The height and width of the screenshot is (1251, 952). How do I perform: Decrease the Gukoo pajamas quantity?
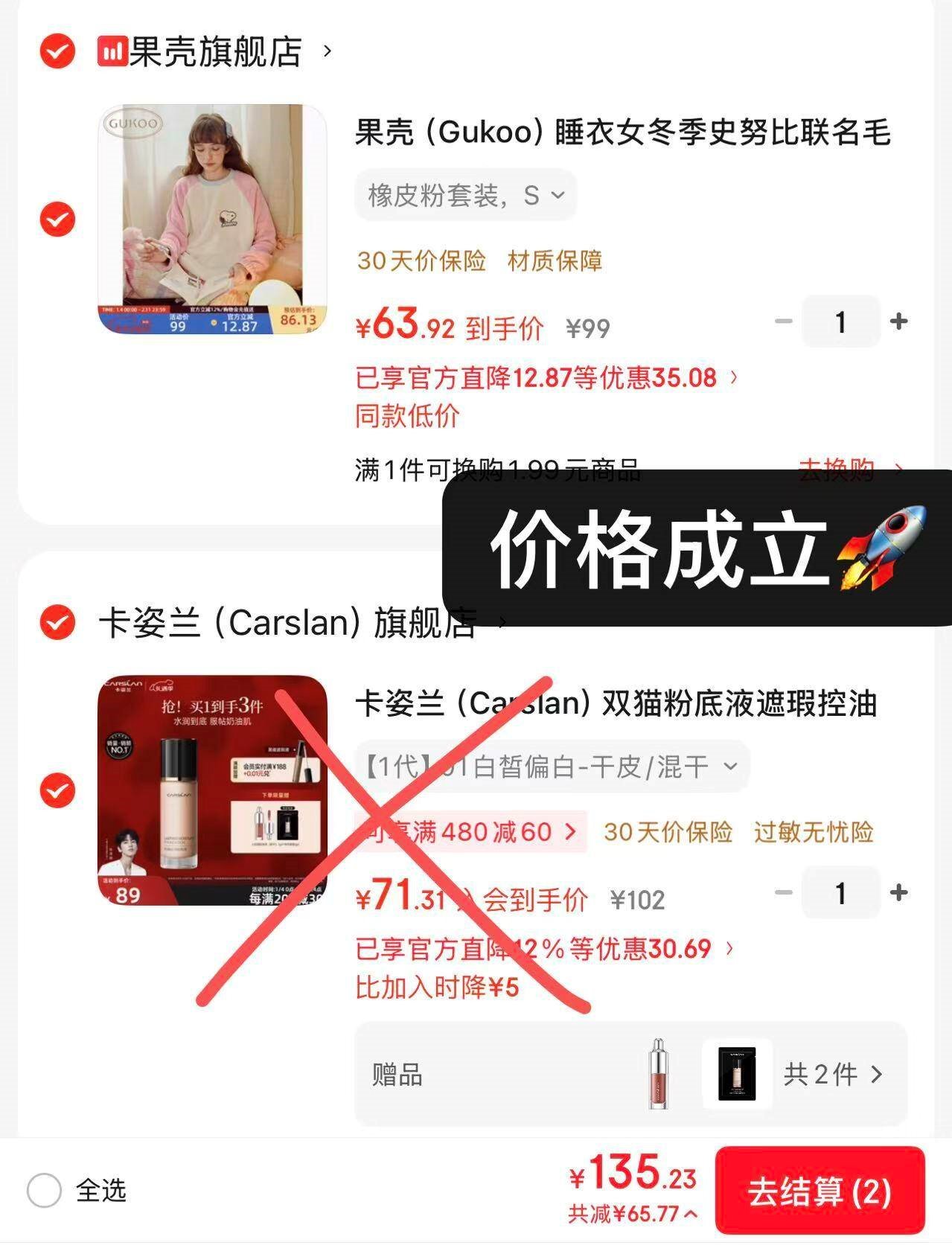(783, 321)
